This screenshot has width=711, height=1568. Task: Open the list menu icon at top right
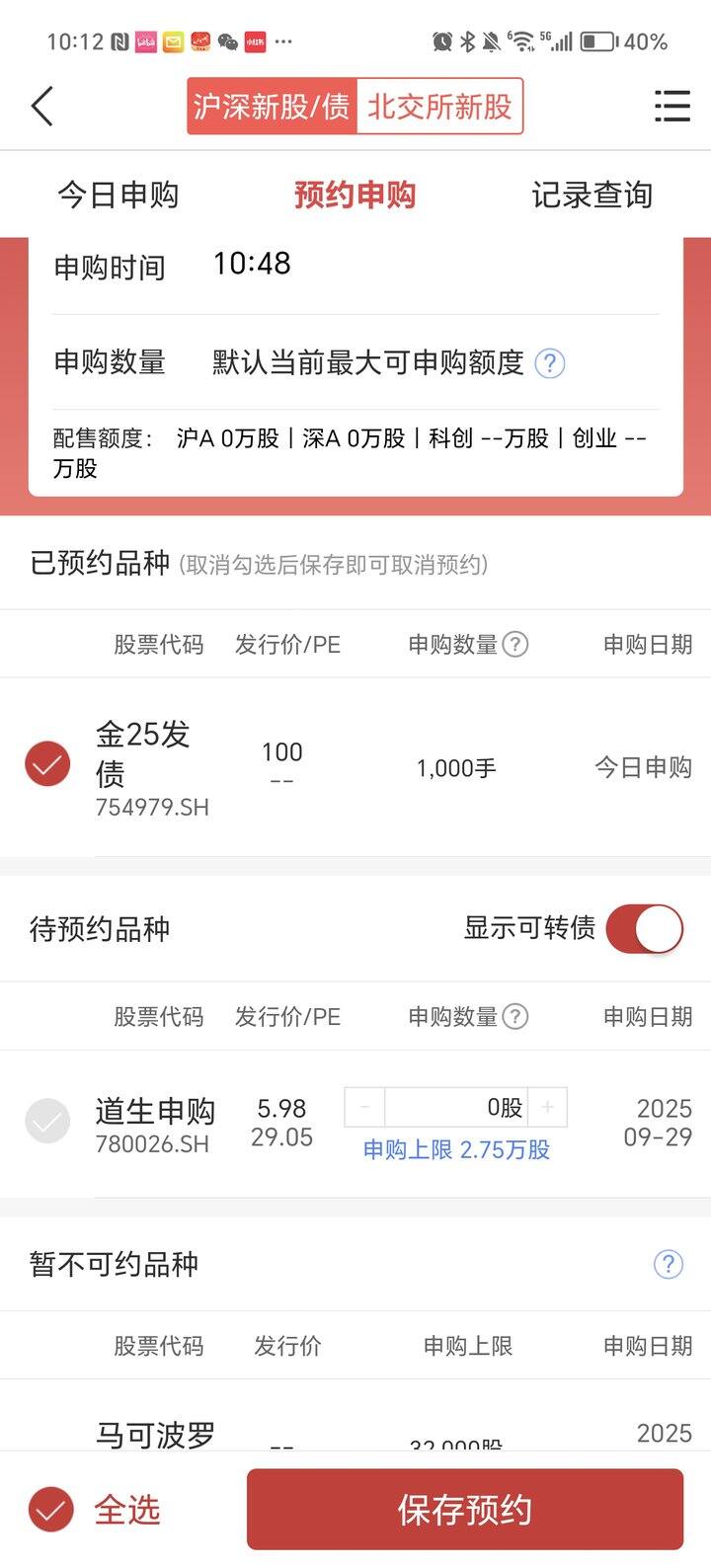(x=671, y=106)
